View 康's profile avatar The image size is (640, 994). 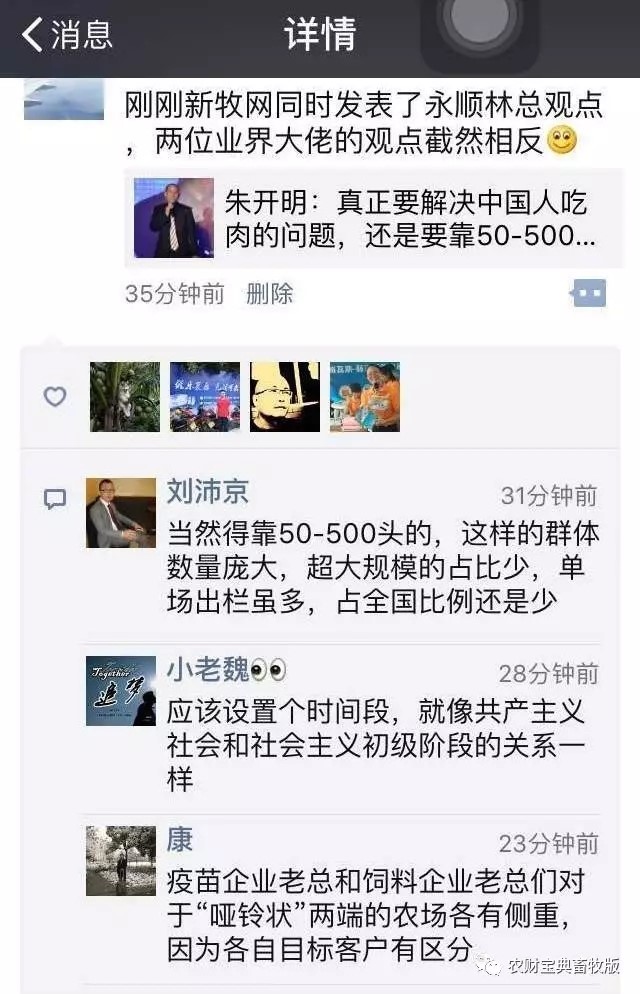121,860
